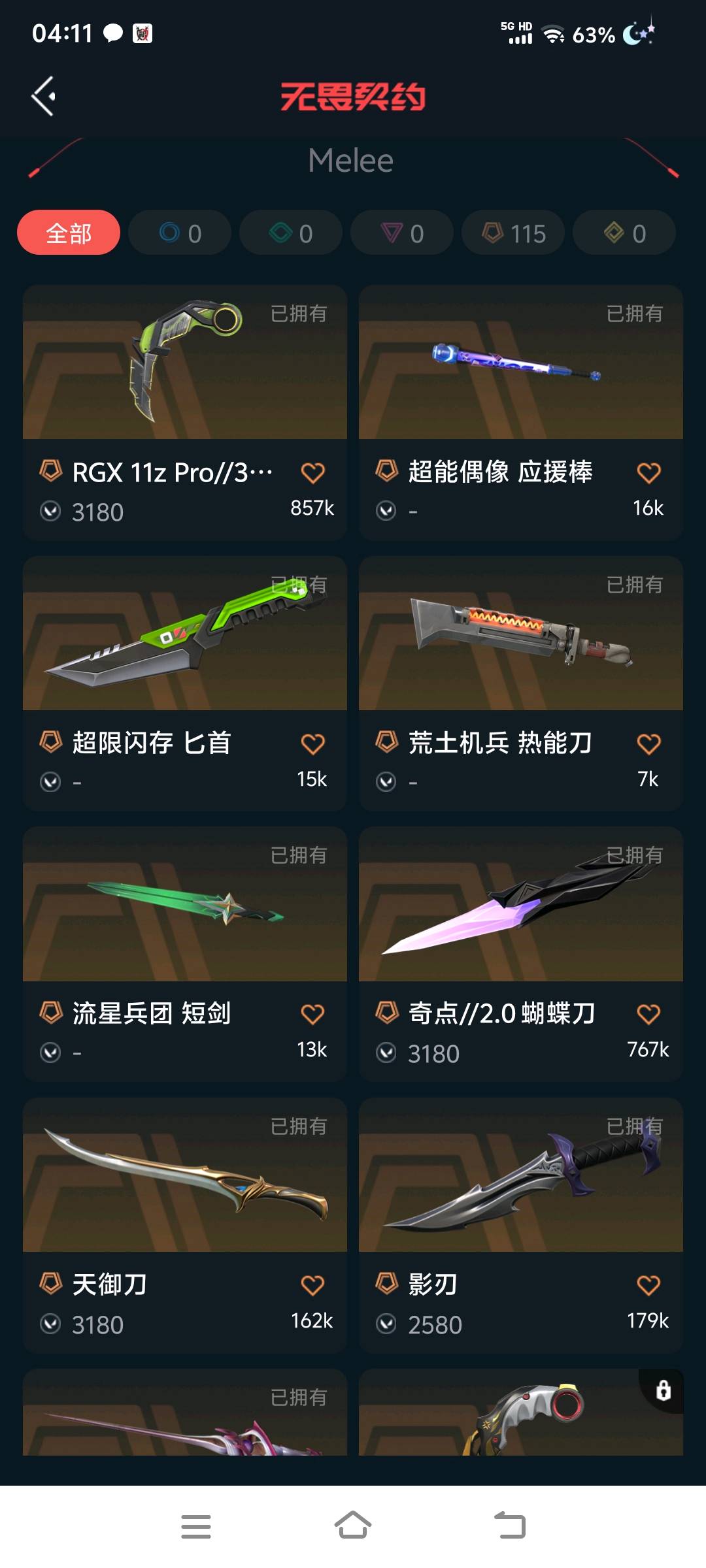Filter by the purple triangle tier
This screenshot has height=1568, width=706.
coord(402,233)
